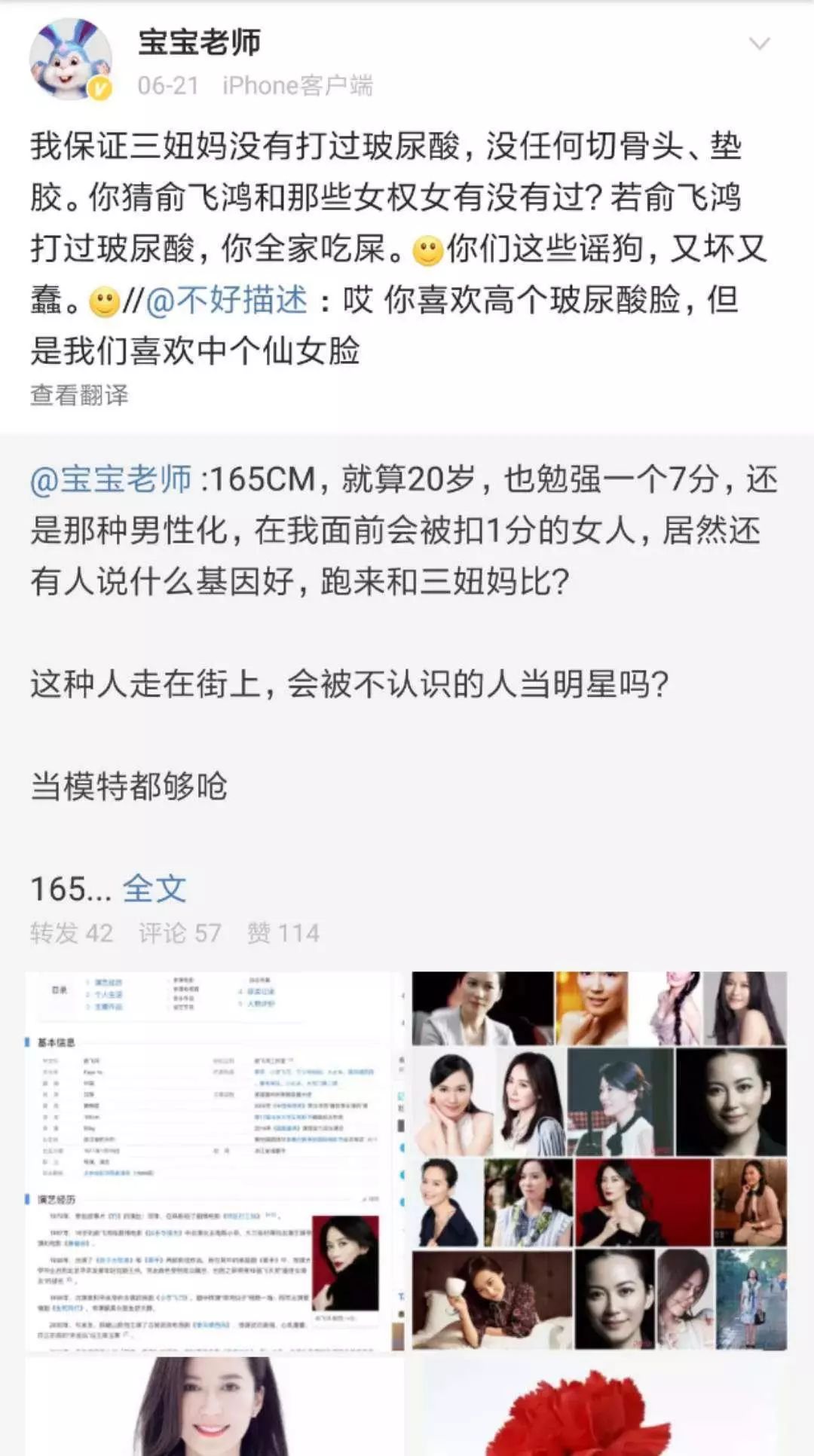Open the encyclopedia page screenshot image
The height and width of the screenshot is (1456, 814).
[214, 1161]
